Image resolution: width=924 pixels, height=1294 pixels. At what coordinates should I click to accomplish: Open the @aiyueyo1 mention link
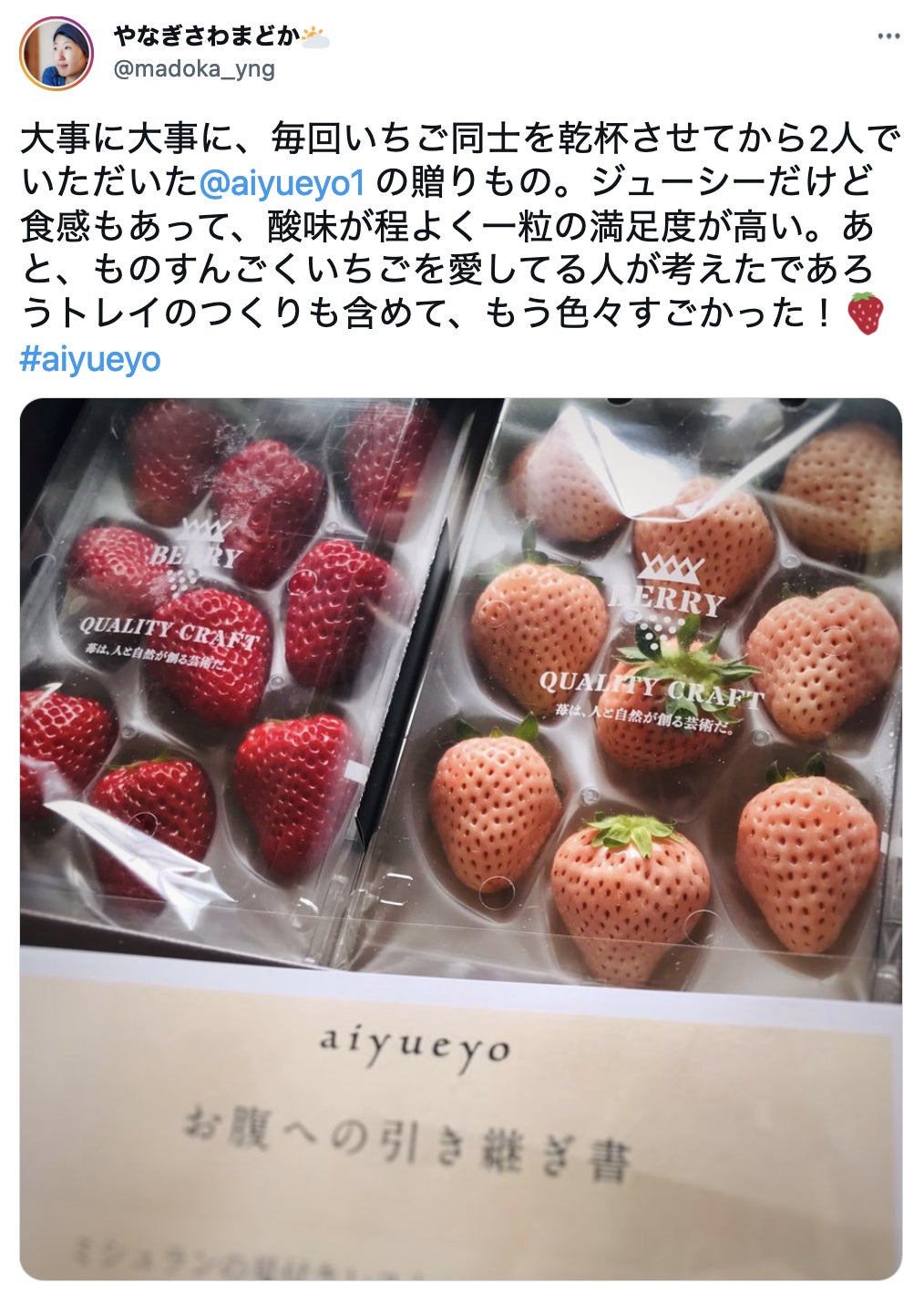tap(282, 183)
